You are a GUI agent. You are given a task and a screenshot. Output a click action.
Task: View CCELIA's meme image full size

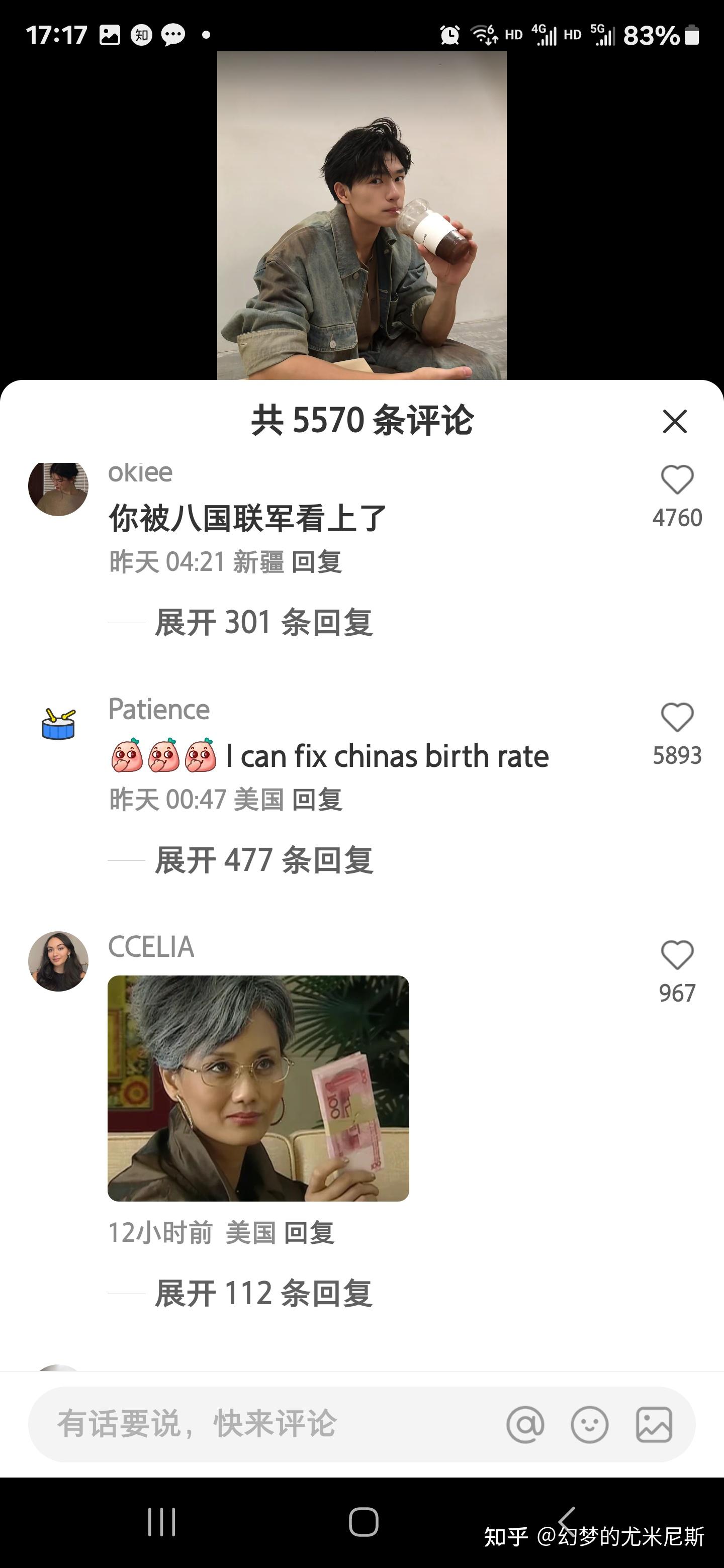click(x=258, y=1088)
